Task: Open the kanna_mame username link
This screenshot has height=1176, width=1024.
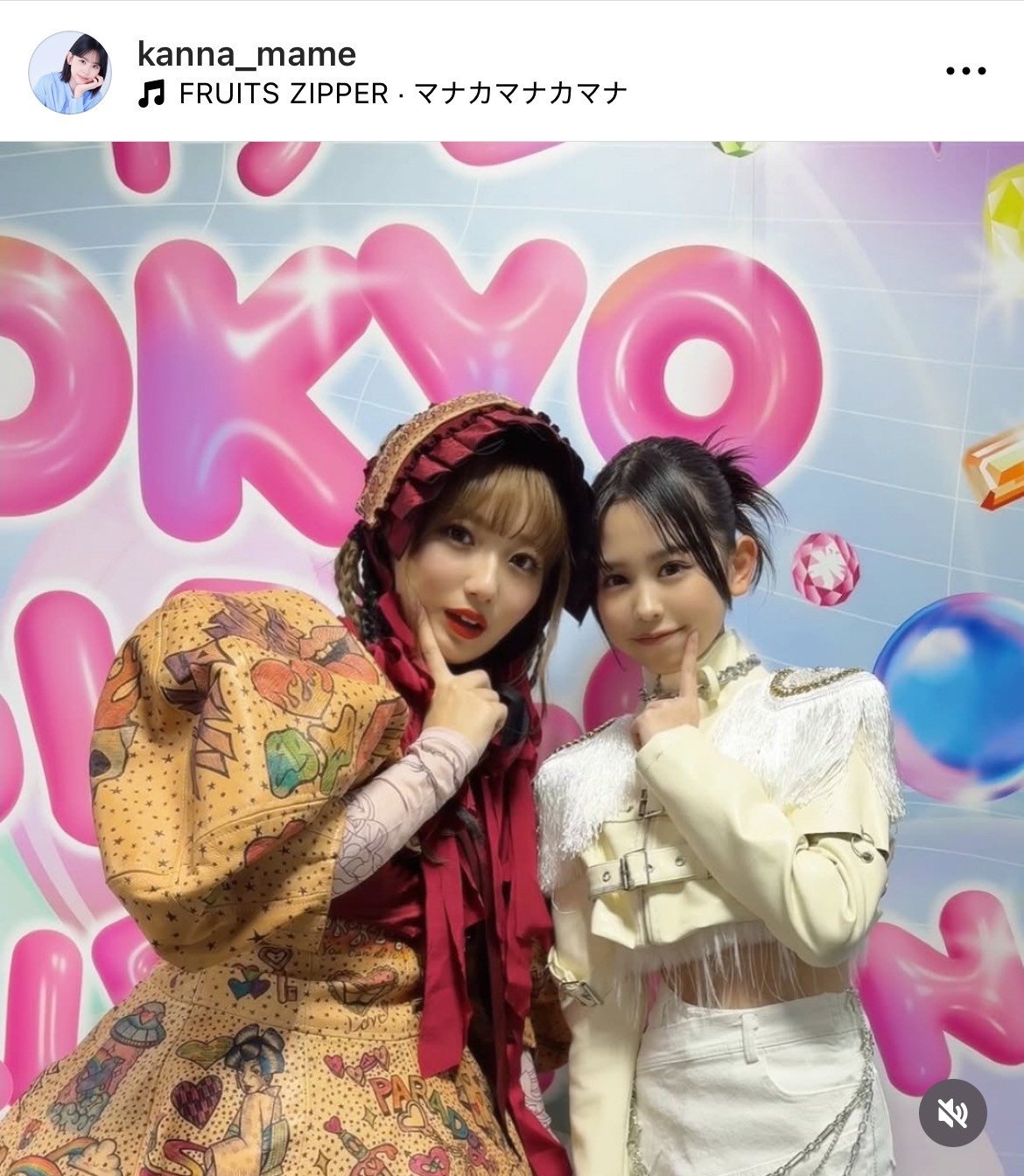Action: pos(247,54)
